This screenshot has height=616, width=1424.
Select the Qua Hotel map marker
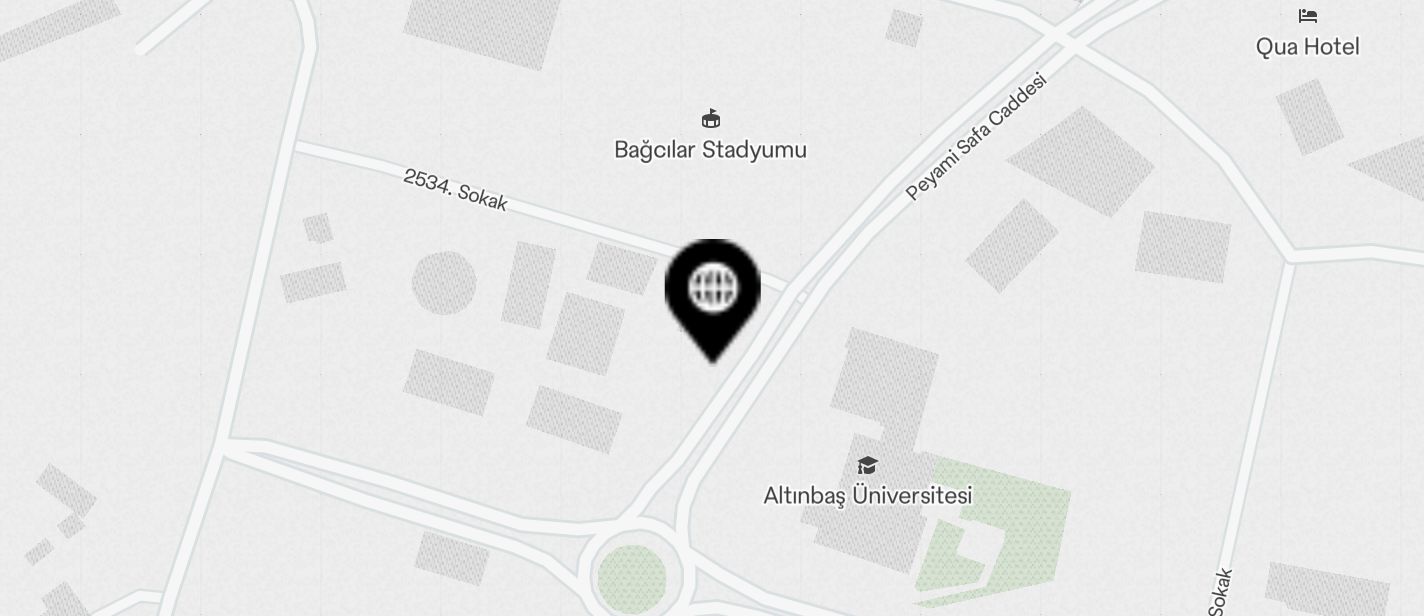[1307, 17]
